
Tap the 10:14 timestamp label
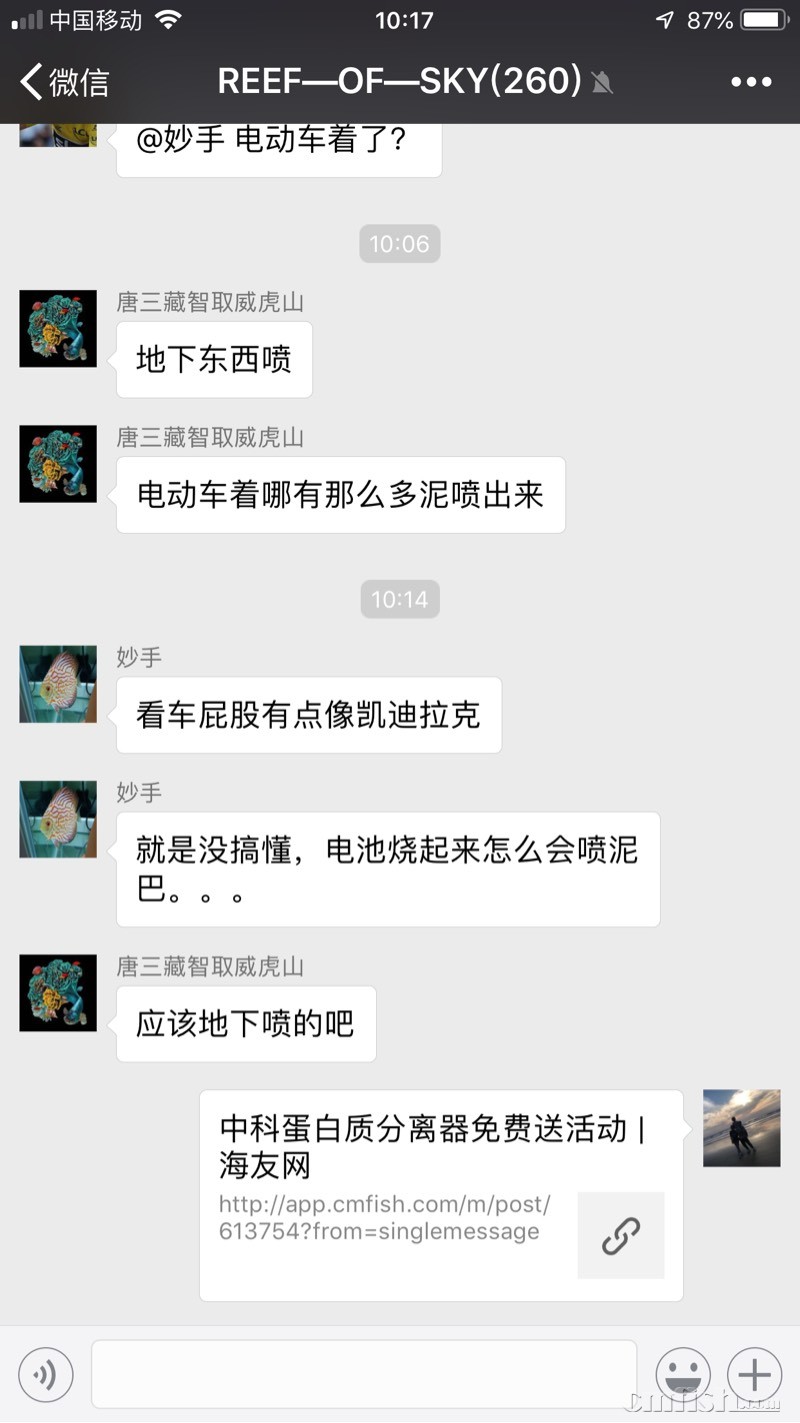click(399, 599)
